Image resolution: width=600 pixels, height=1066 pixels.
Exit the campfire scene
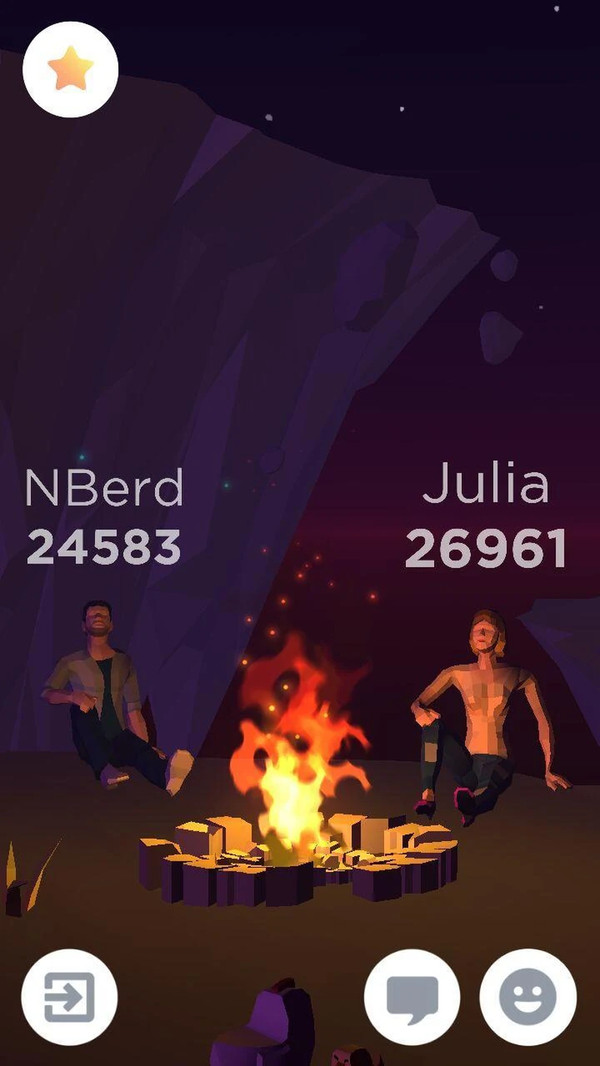point(69,997)
